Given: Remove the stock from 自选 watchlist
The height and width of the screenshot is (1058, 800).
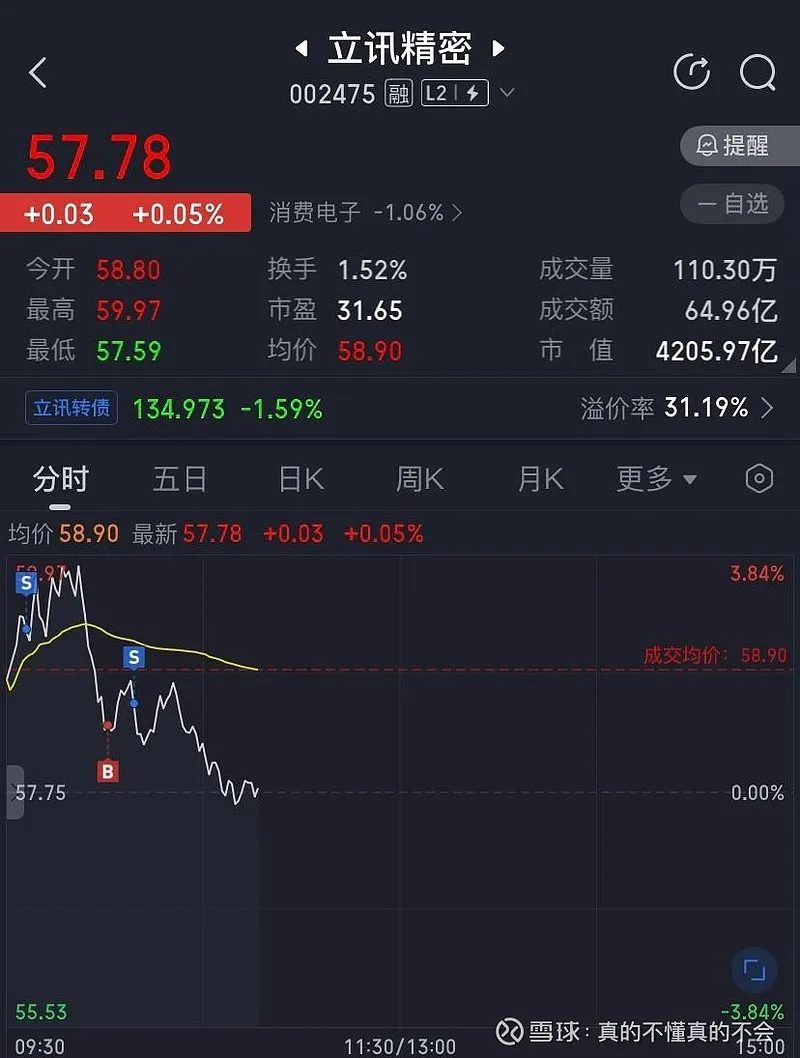Looking at the screenshot, I should [x=738, y=204].
